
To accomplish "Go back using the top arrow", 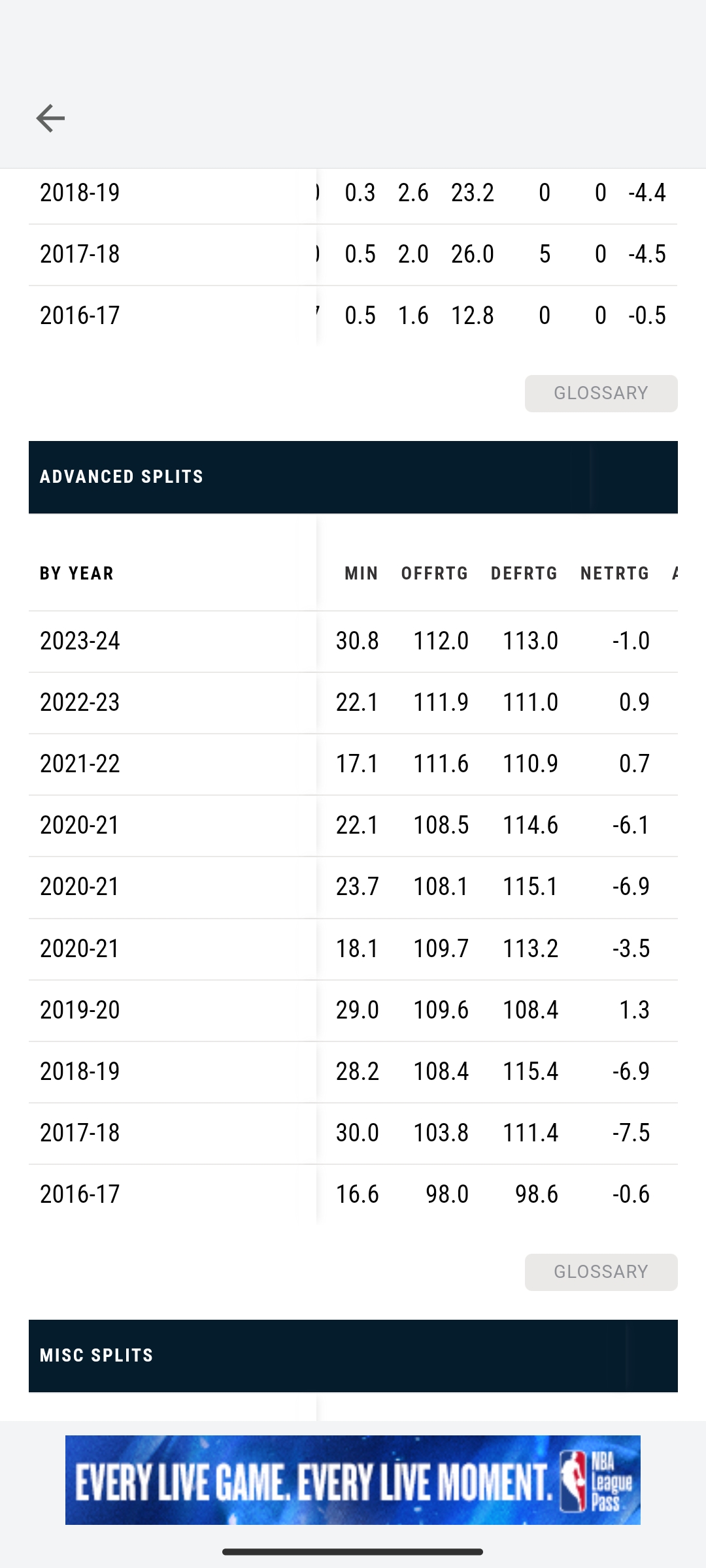I will (x=50, y=118).
